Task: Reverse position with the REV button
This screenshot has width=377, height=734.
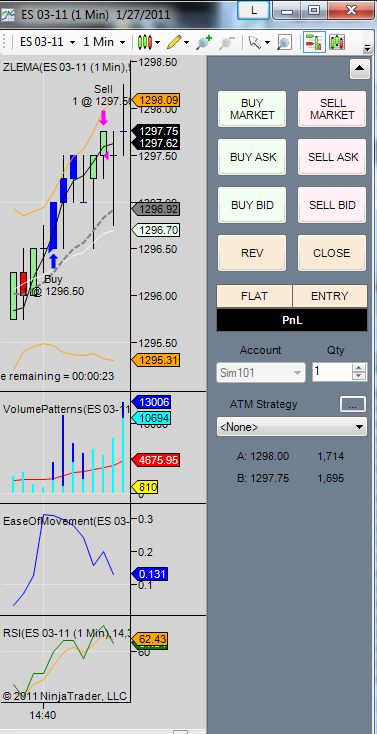Action: point(252,253)
